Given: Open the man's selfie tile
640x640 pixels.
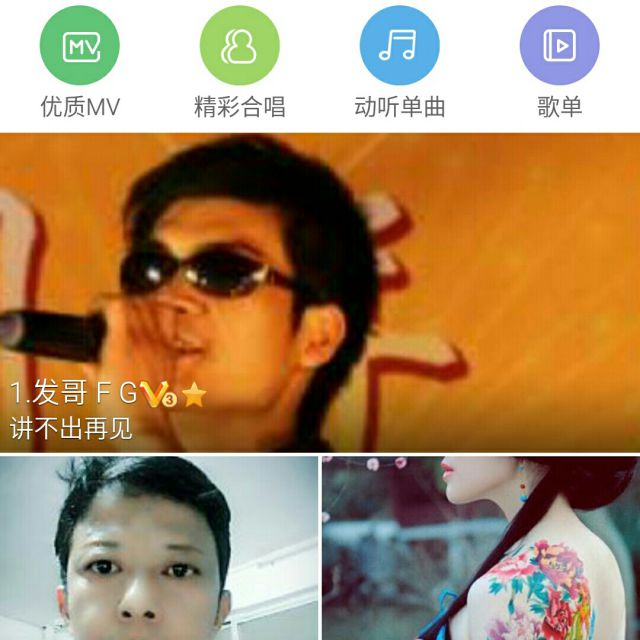Looking at the screenshot, I should [x=158, y=548].
